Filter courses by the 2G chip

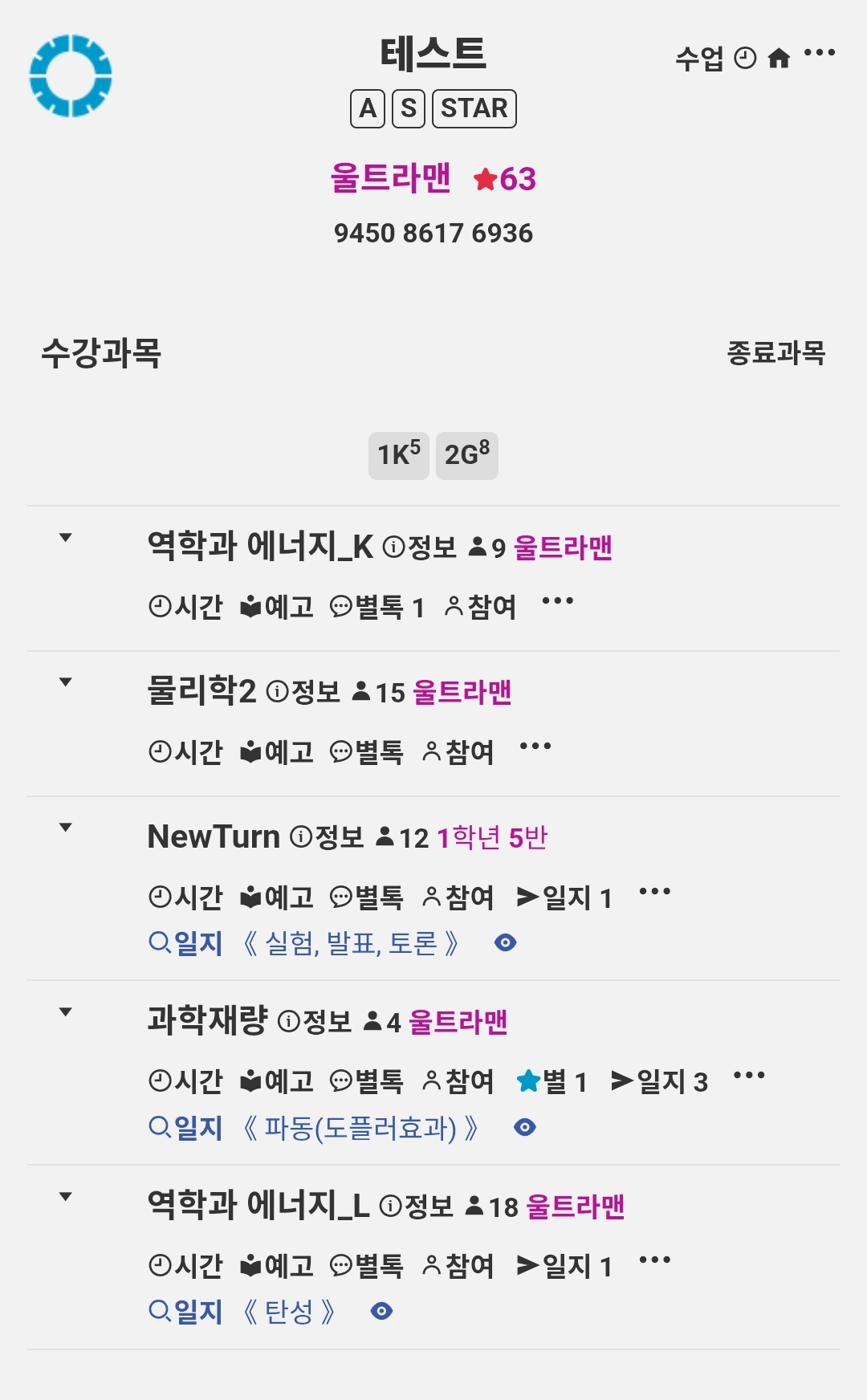click(466, 455)
